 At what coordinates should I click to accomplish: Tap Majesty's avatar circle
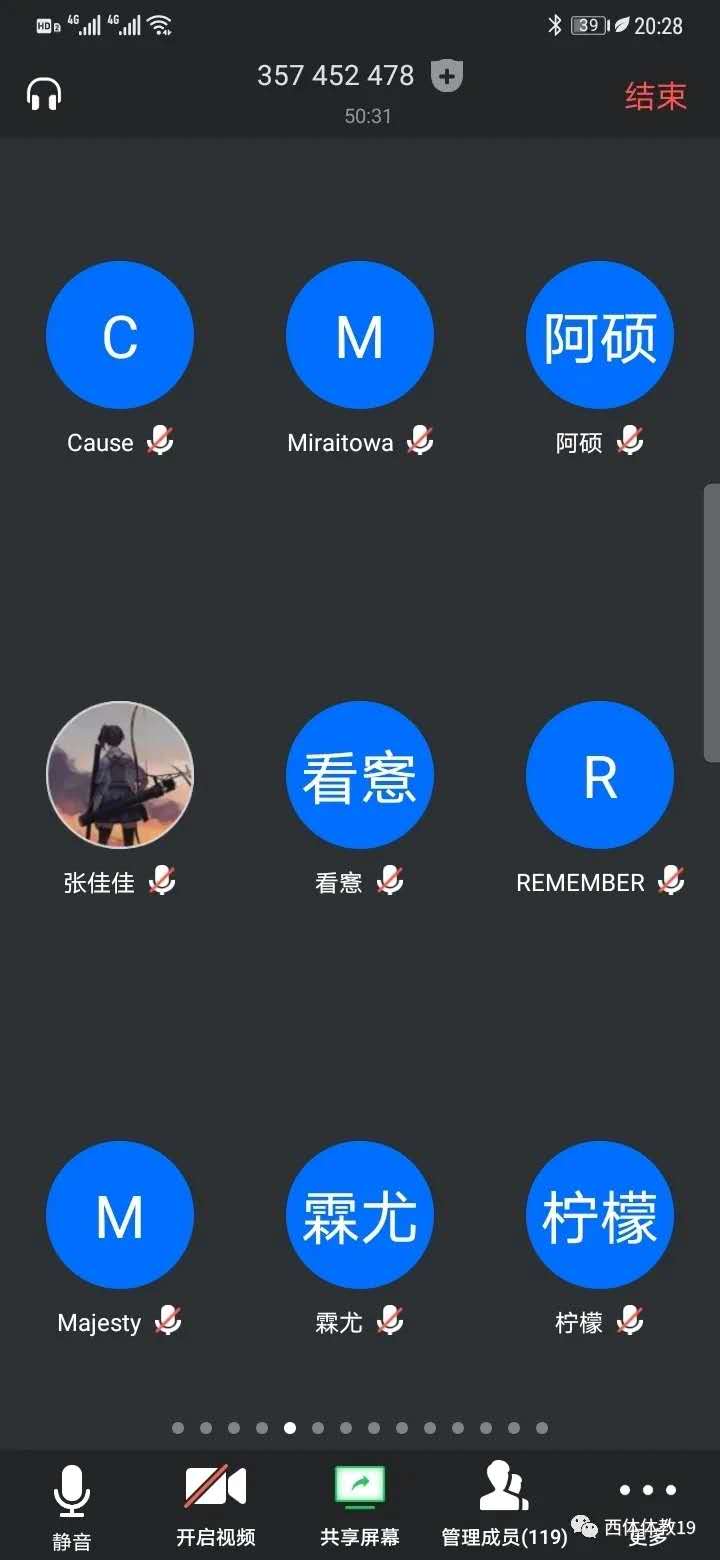(x=120, y=1215)
